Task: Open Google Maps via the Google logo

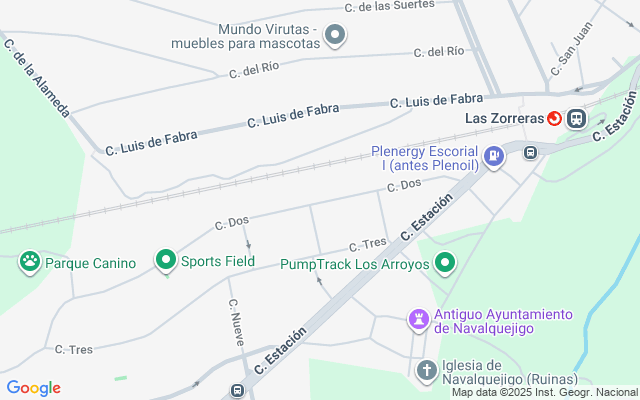Action: point(33,388)
